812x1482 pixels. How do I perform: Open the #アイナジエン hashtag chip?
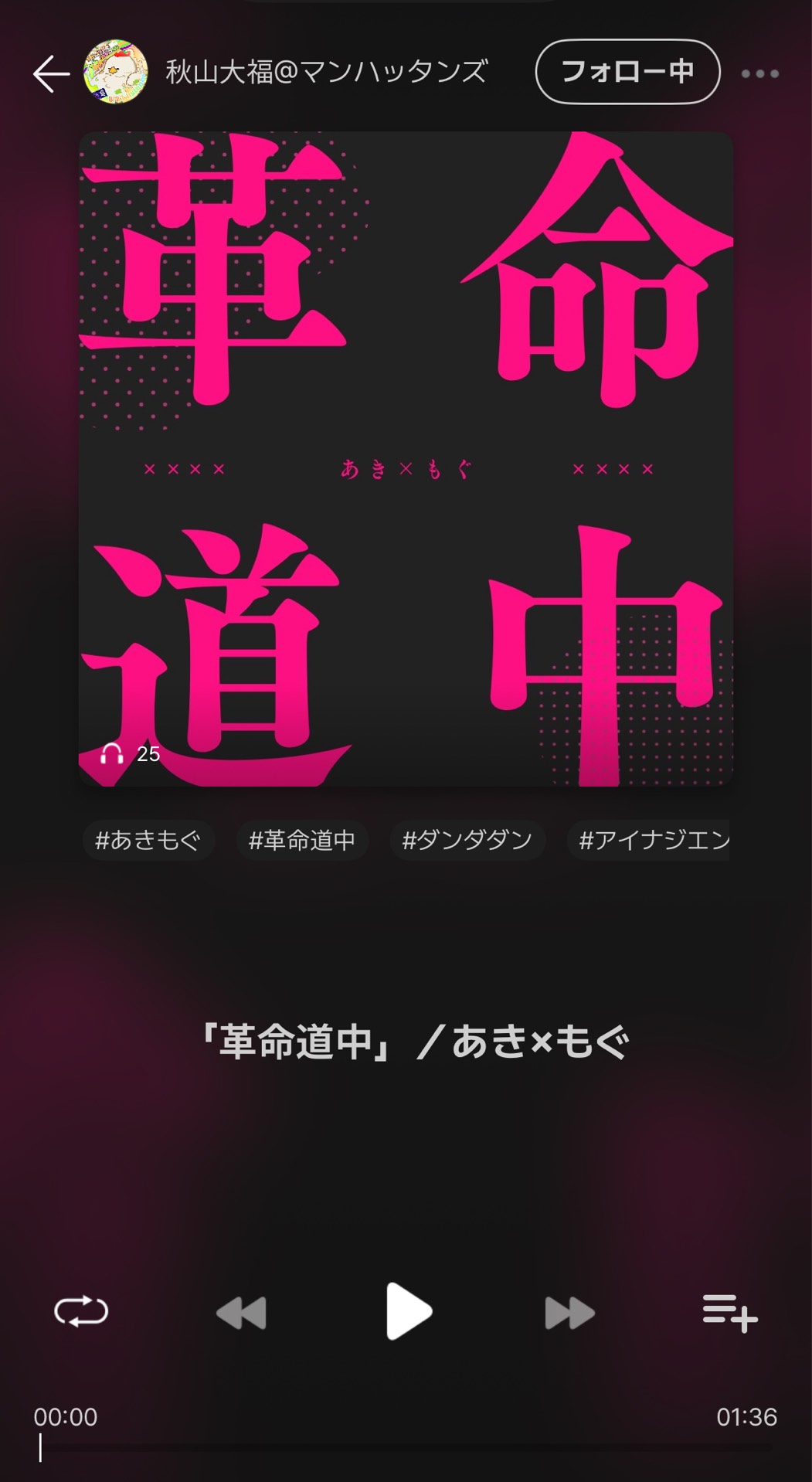pos(652,840)
